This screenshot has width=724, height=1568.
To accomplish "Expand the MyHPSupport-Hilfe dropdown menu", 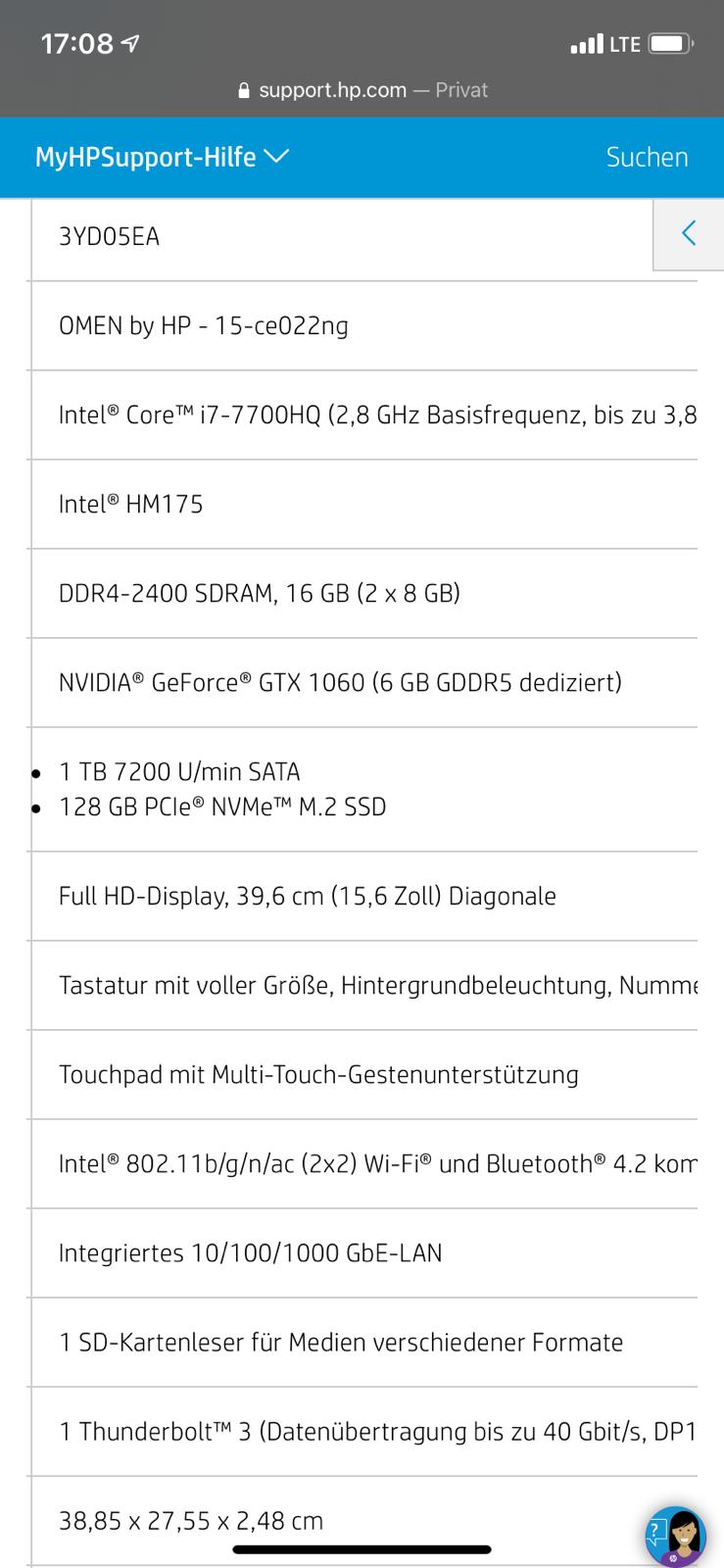I will [162, 157].
